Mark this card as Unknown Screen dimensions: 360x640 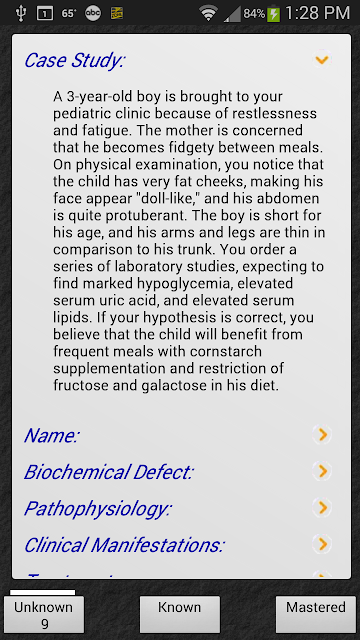(44, 615)
